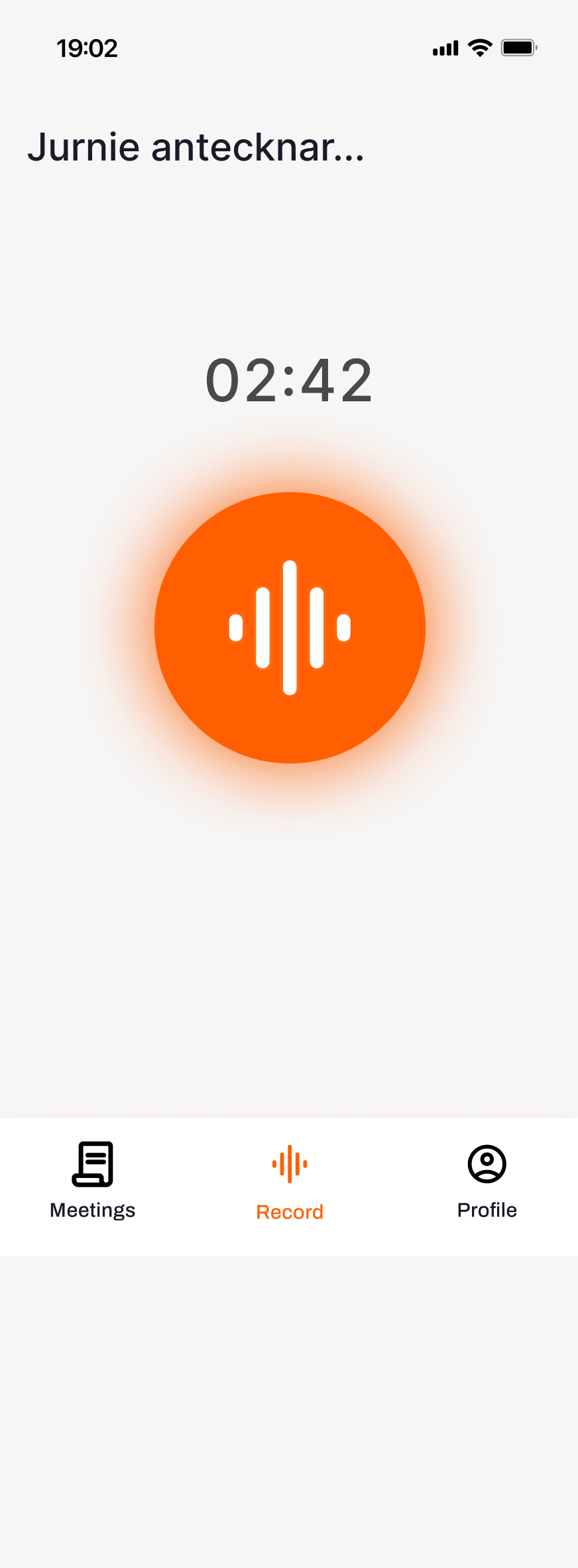Viewport: 578px width, 1568px height.
Task: Tap the Meetings label text
Action: (x=92, y=1209)
